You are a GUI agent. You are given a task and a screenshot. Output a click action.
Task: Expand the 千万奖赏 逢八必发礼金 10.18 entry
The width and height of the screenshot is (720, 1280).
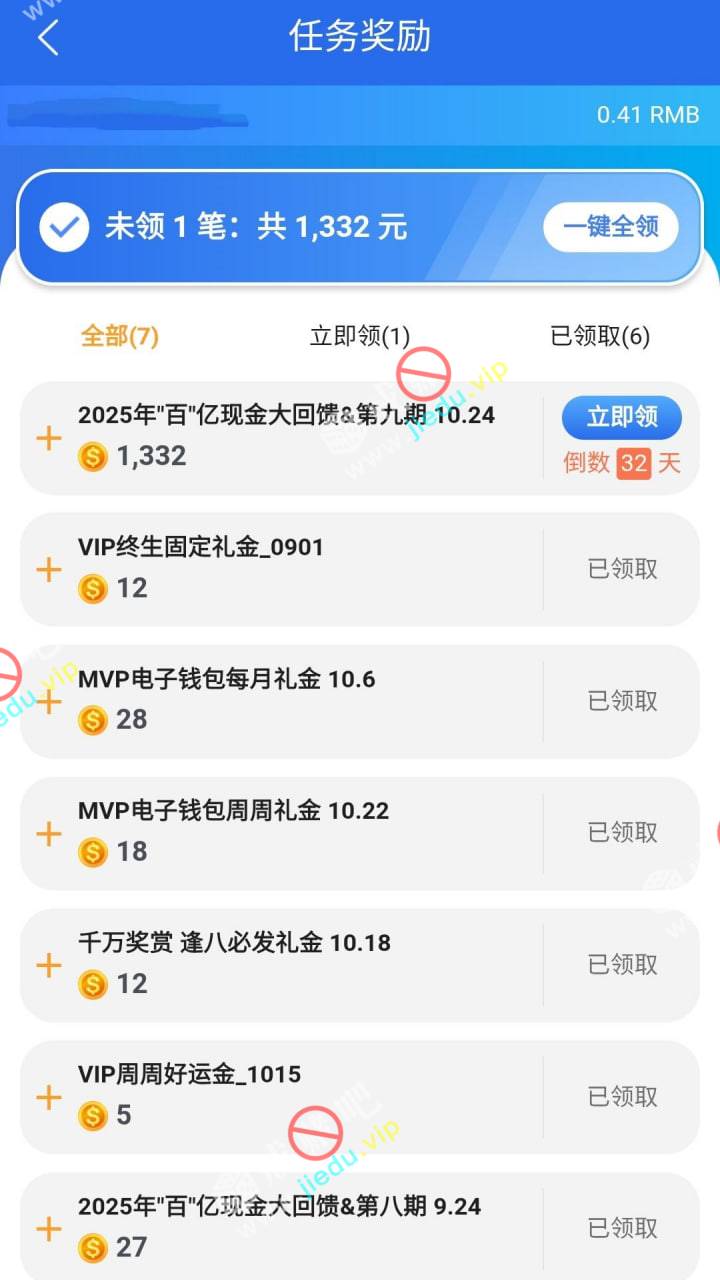pos(48,966)
